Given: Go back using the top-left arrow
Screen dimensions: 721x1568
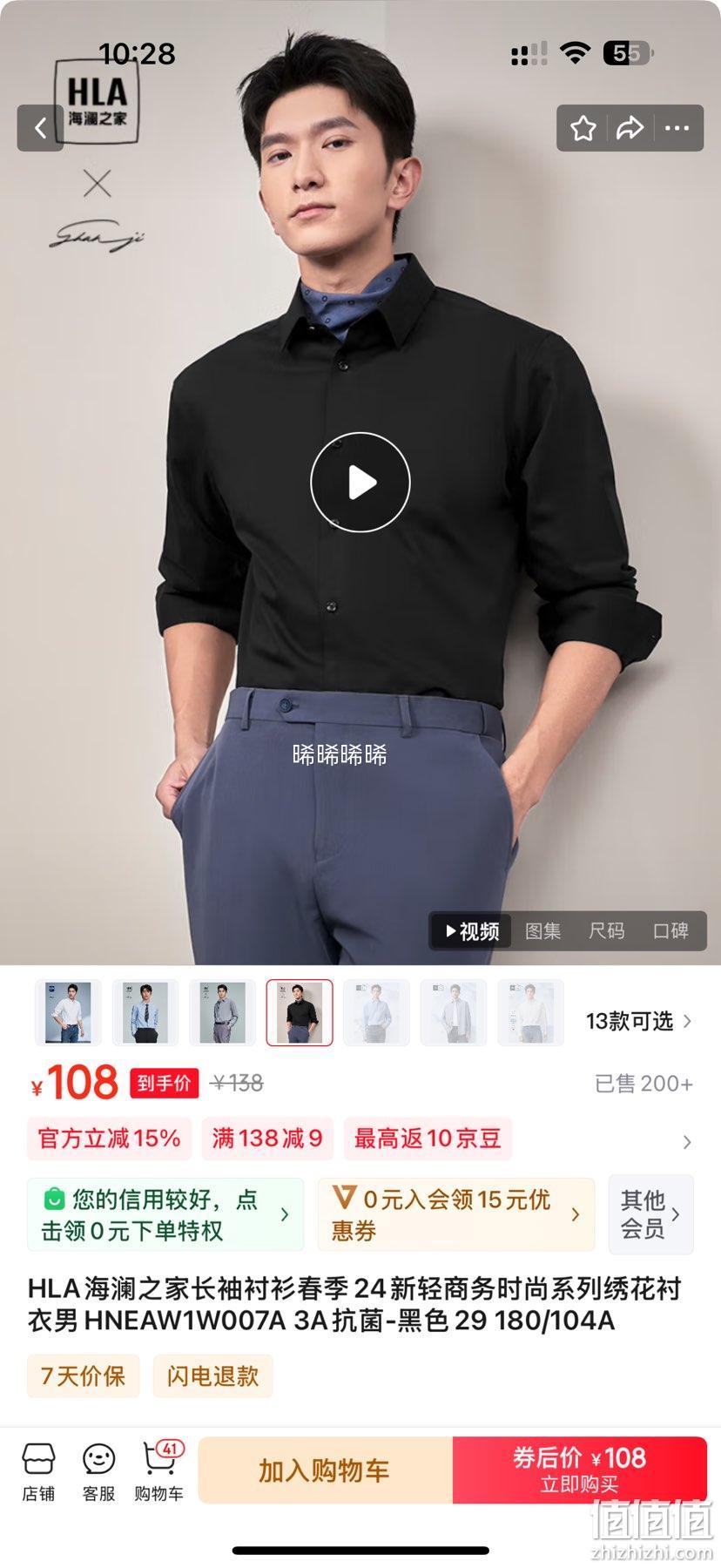Looking at the screenshot, I should (40, 129).
